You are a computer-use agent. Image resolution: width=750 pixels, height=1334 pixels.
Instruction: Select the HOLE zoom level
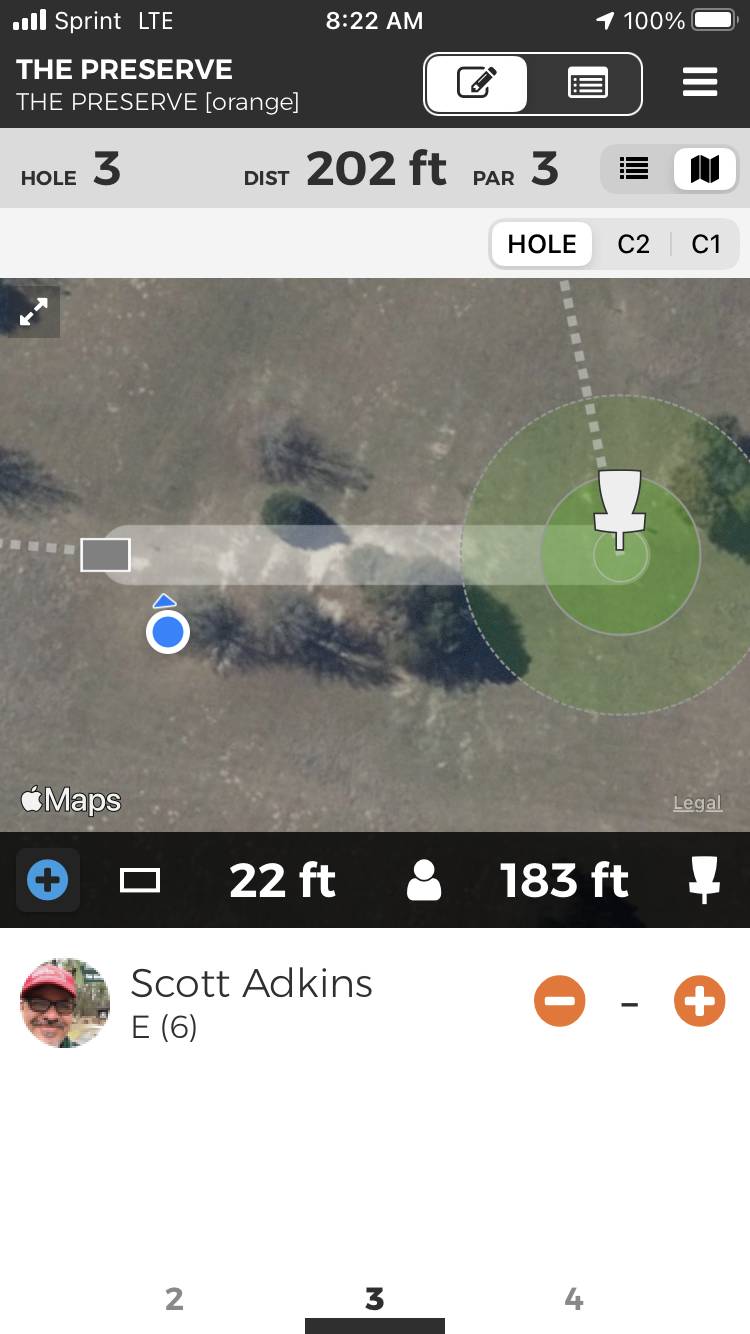[x=541, y=244]
